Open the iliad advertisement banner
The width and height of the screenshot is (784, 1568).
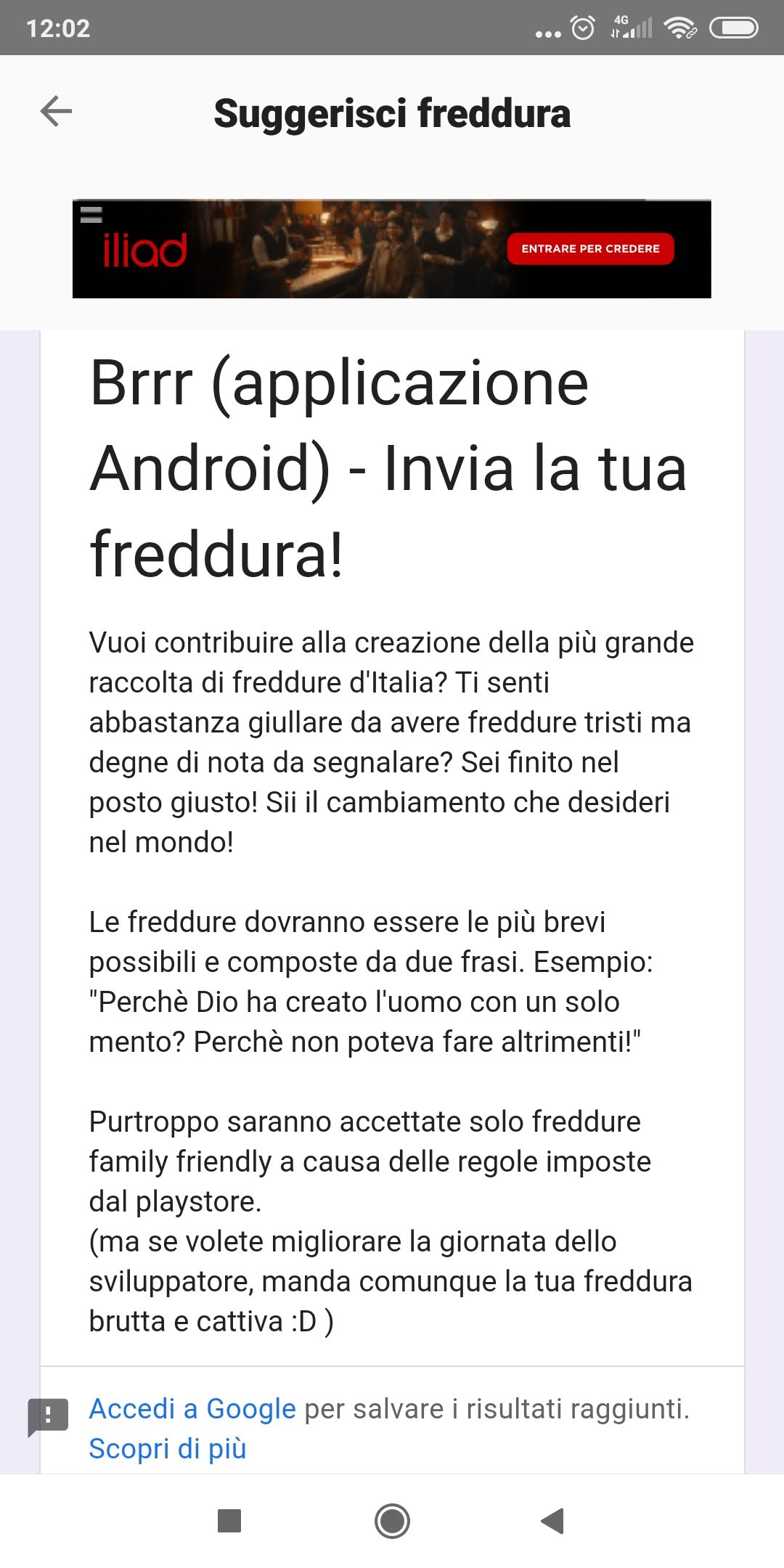(392, 249)
